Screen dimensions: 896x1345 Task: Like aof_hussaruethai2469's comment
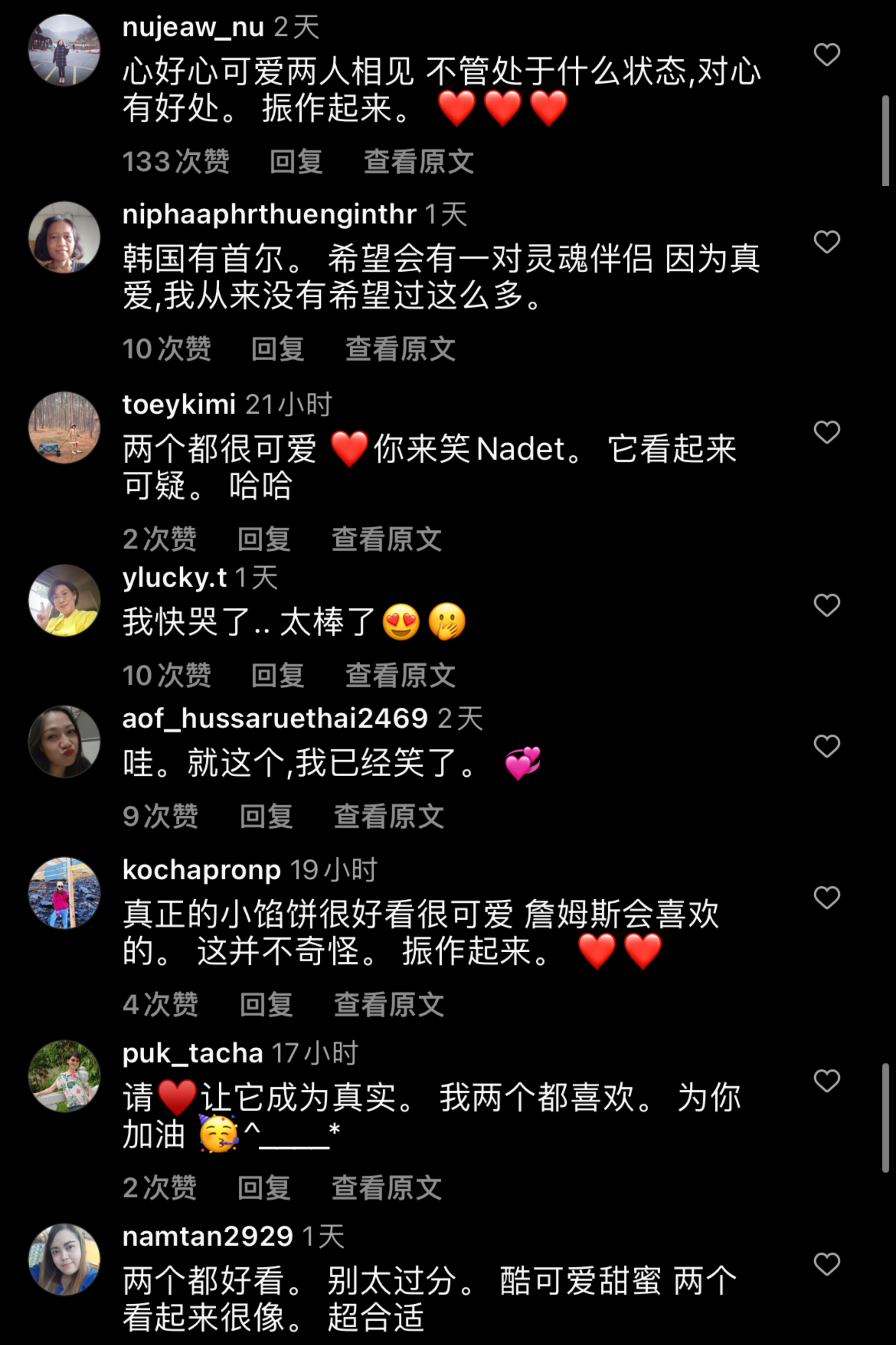pos(826,746)
